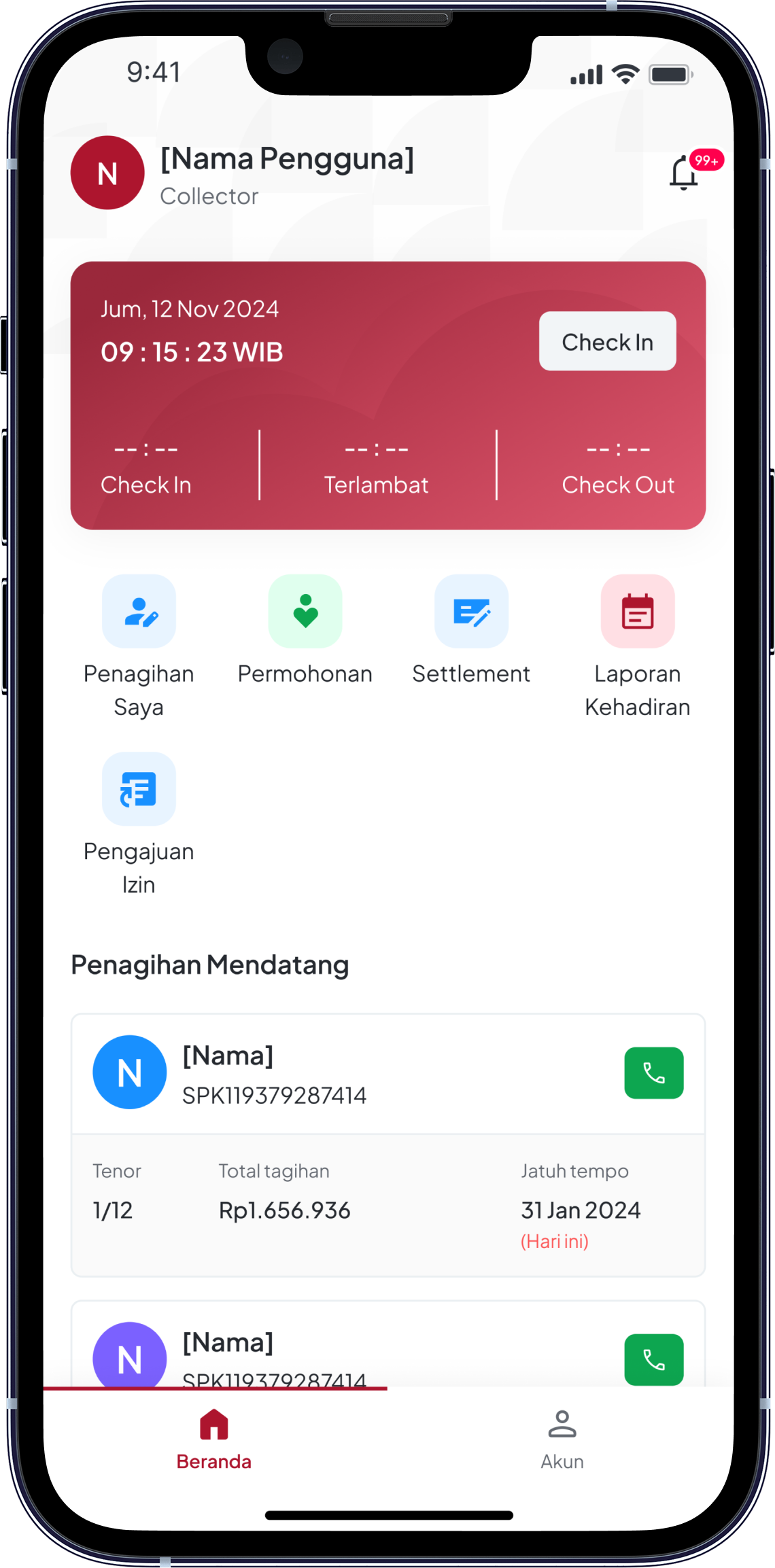Call the customer with the purple avatar
Image resolution: width=775 pixels, height=1568 pixels.
coord(653,1359)
